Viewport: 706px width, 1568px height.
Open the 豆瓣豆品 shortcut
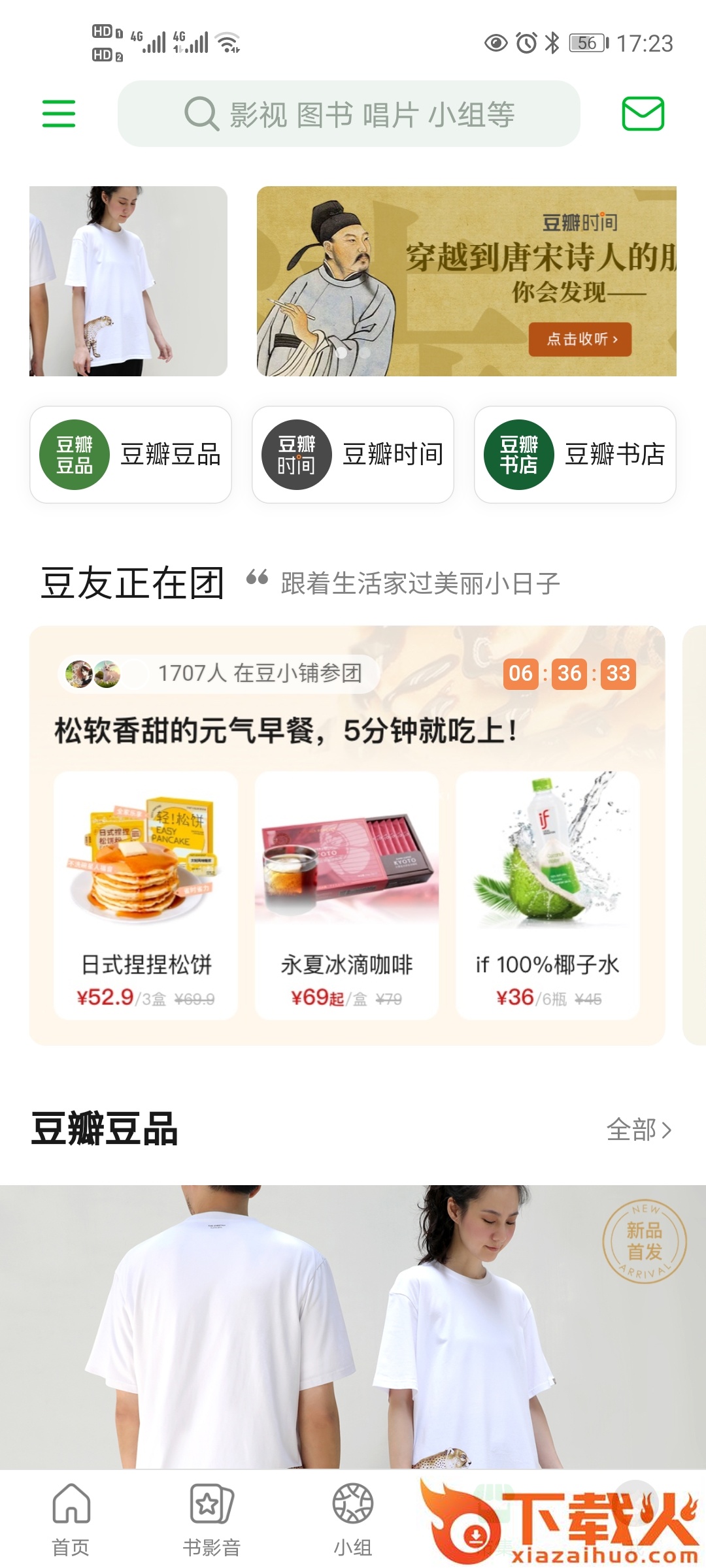pos(131,455)
